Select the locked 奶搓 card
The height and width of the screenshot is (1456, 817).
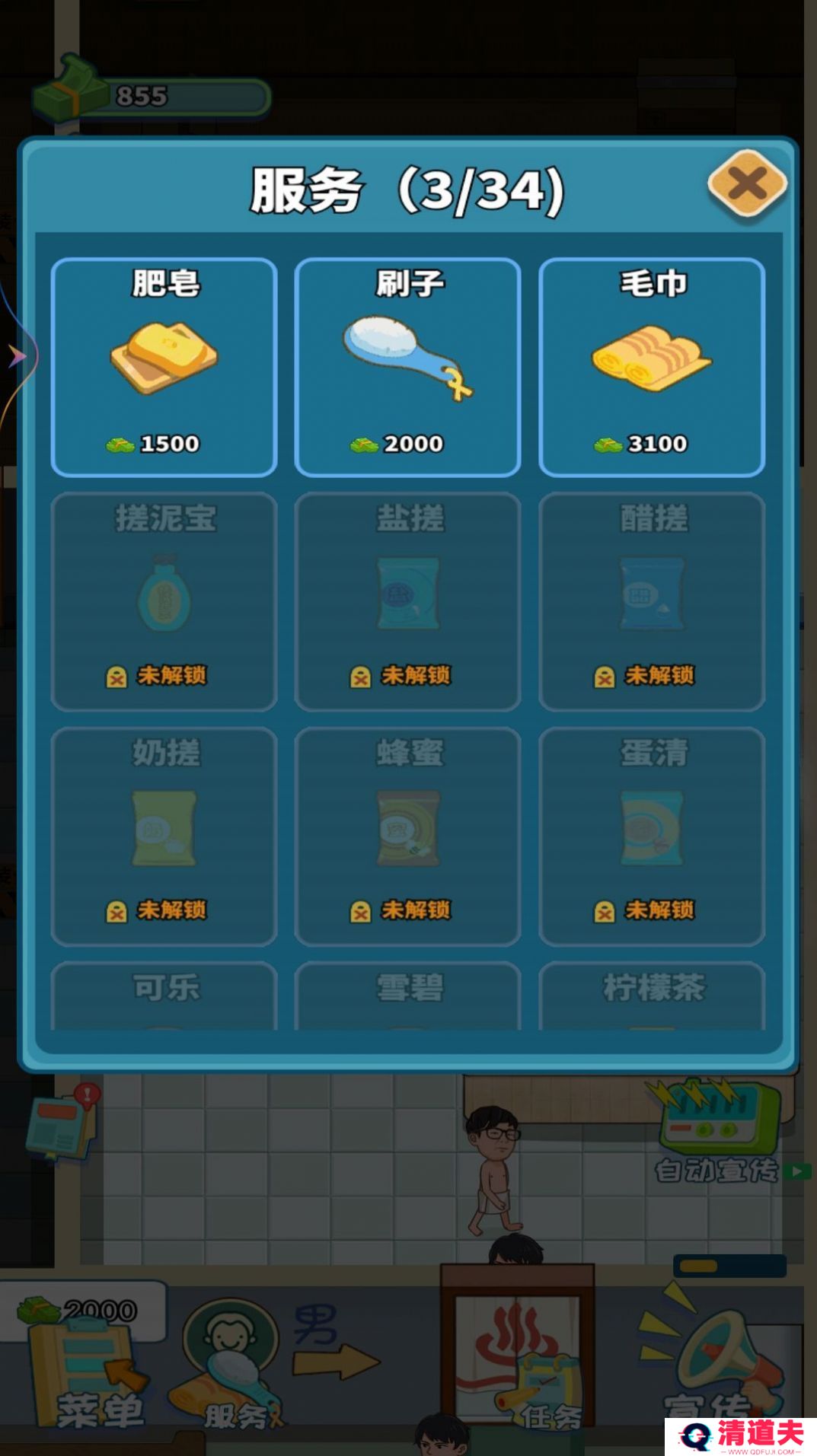click(x=164, y=836)
